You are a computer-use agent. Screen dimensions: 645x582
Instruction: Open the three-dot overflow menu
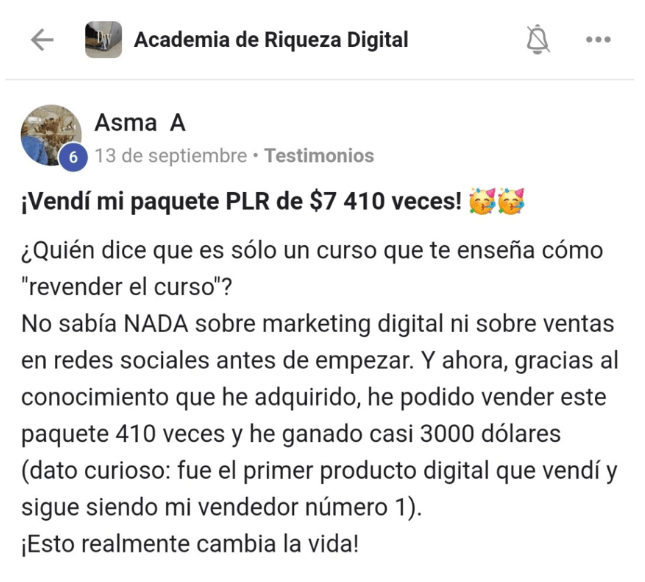[x=598, y=40]
